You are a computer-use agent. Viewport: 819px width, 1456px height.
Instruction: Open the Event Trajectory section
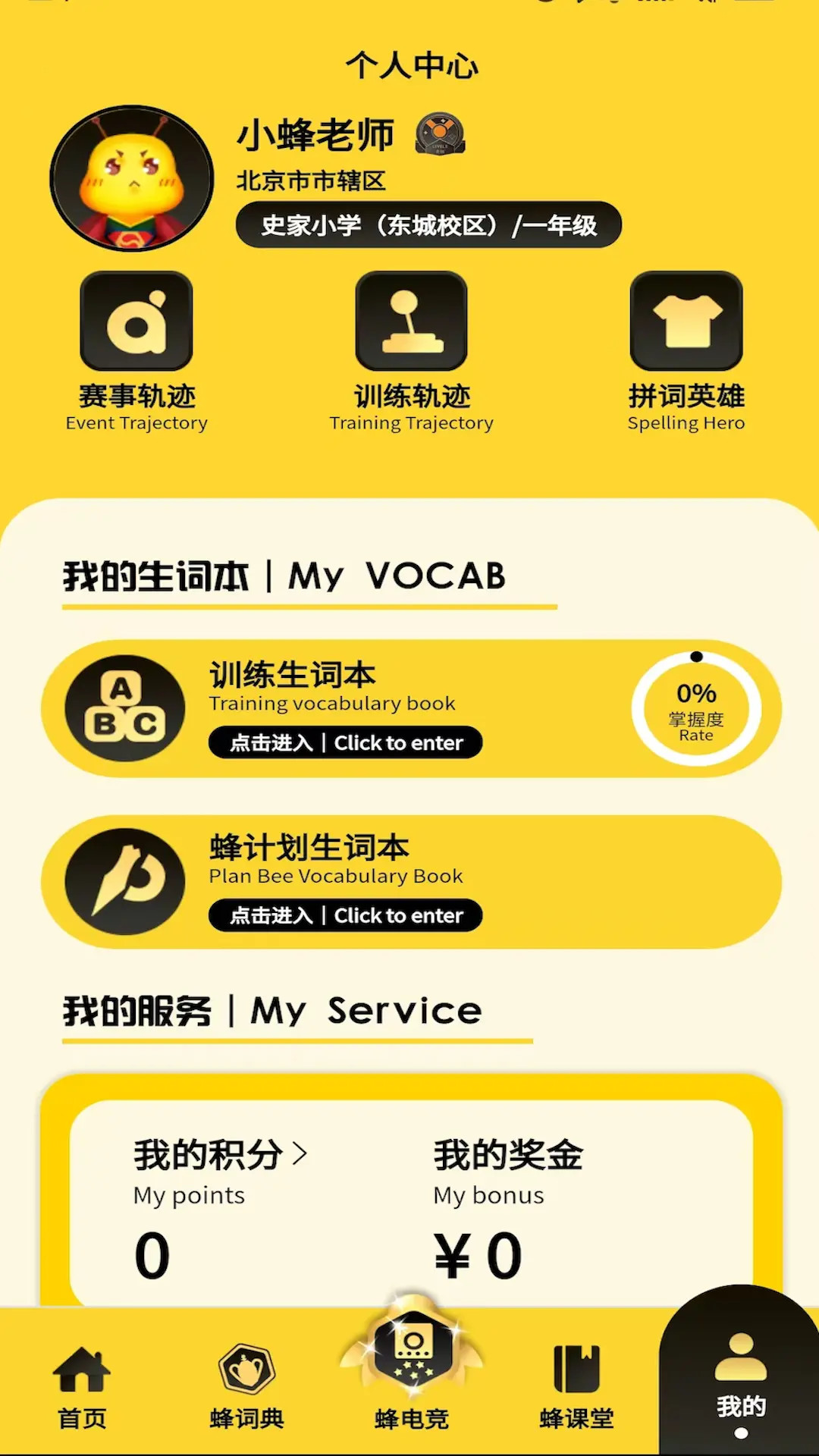(136, 353)
